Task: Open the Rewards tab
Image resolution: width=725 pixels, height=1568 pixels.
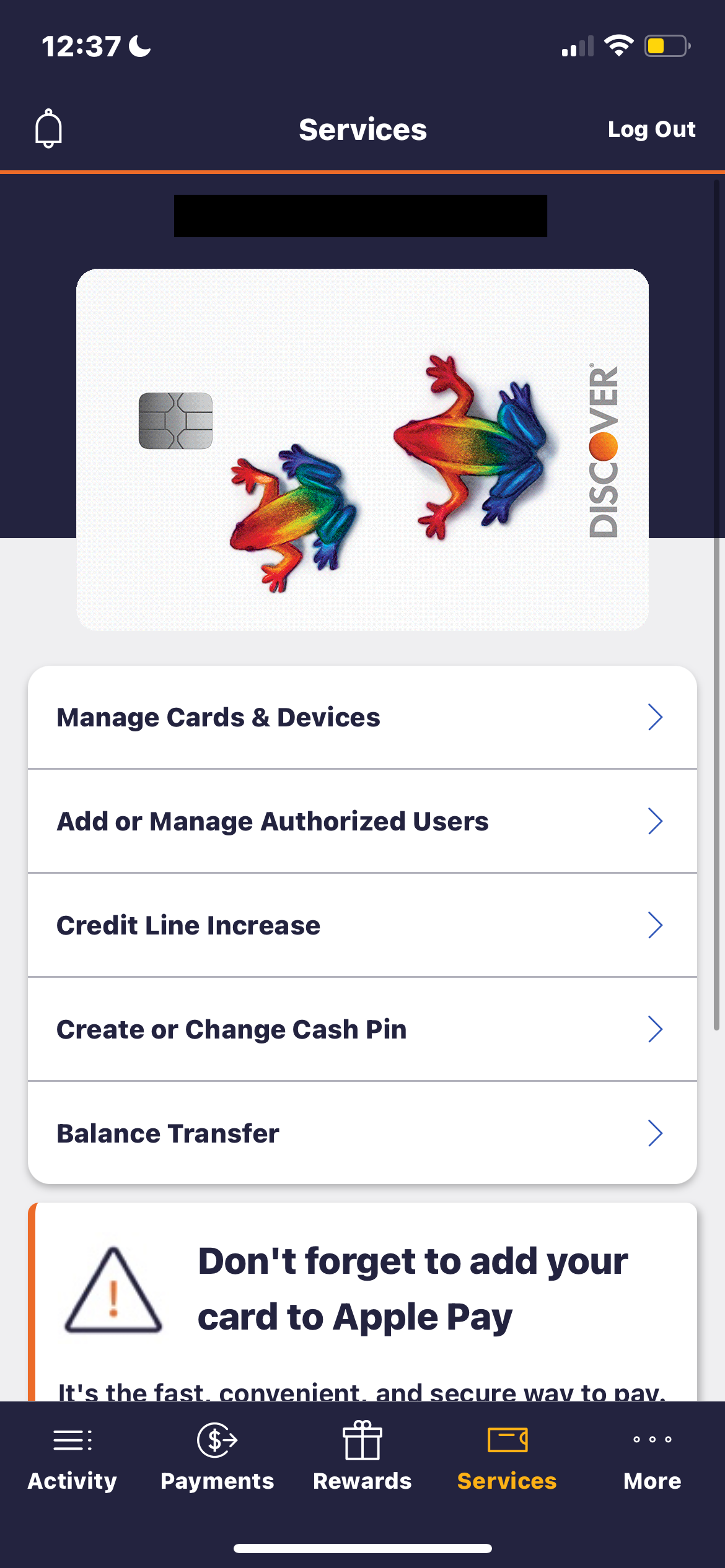Action: 362,1459
